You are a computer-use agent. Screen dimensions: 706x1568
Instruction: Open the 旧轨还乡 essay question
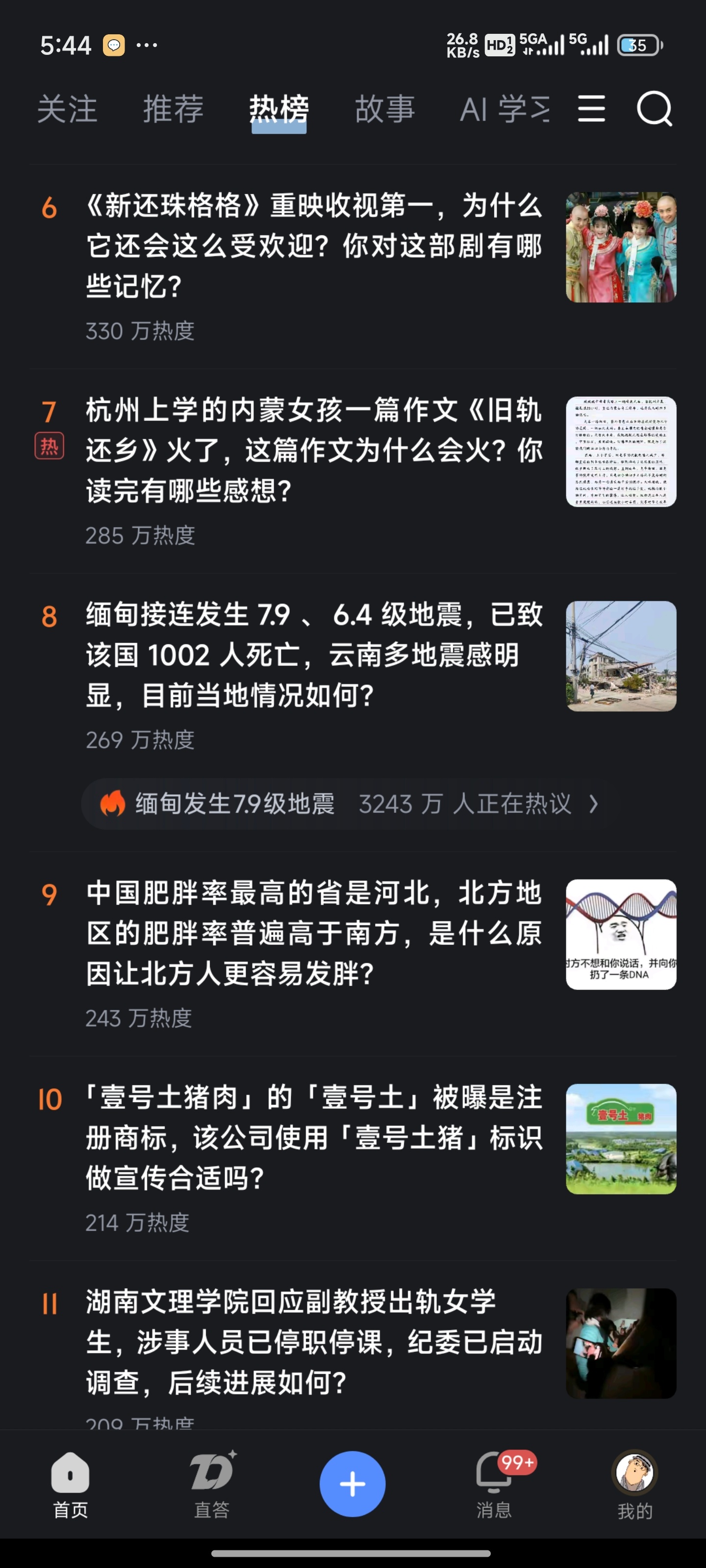[314, 450]
